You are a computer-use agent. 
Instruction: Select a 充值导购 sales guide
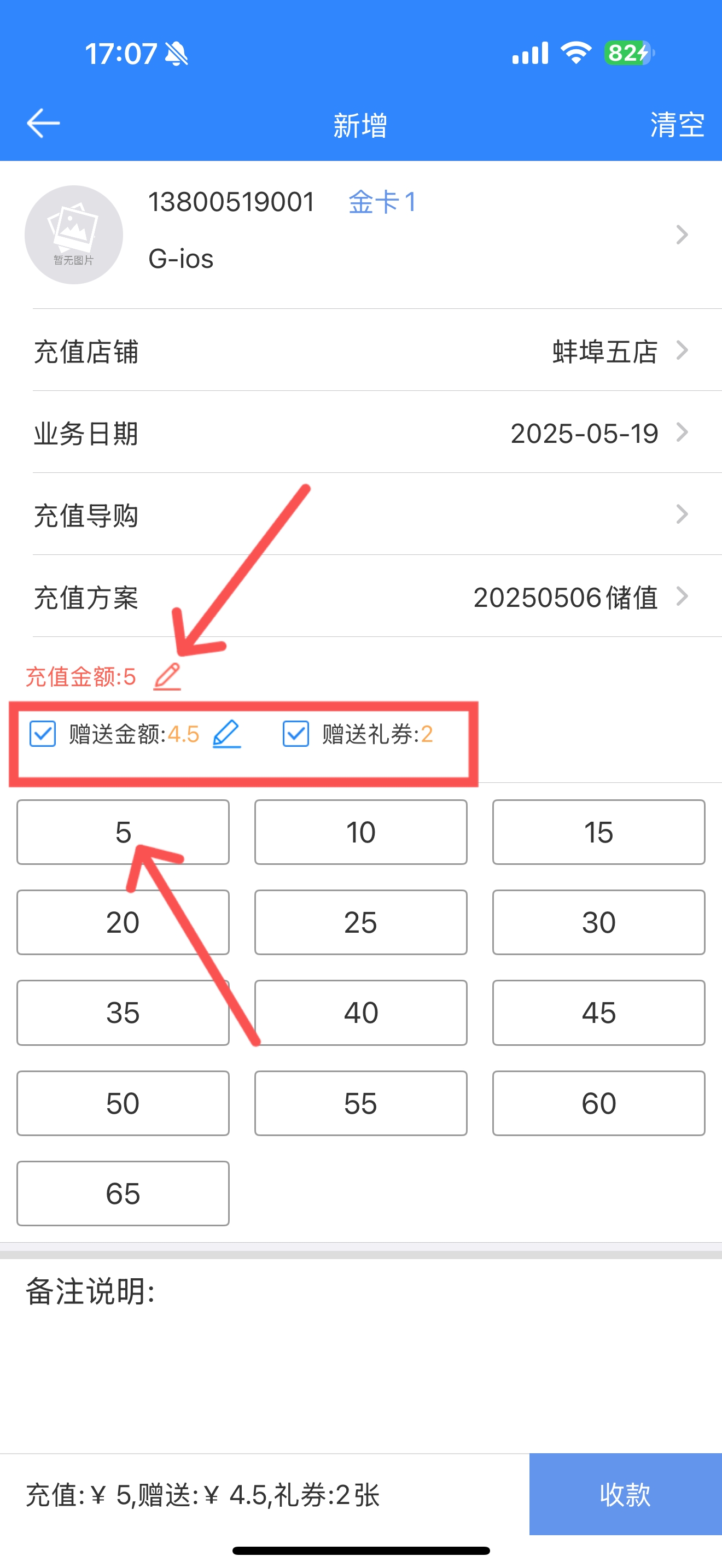pyautogui.click(x=361, y=515)
